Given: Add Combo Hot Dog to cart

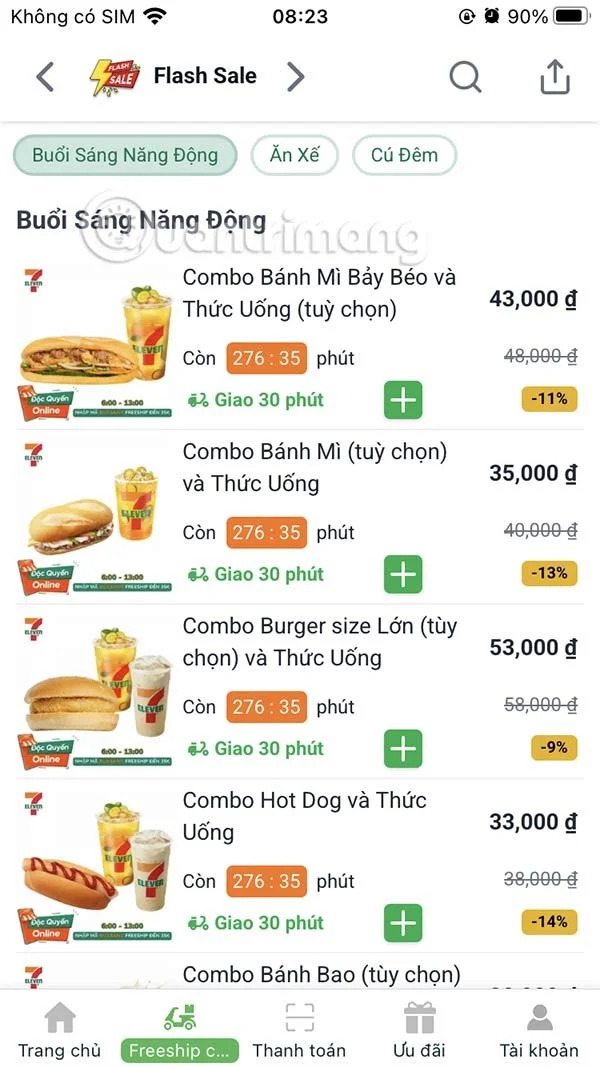Looking at the screenshot, I should pyautogui.click(x=403, y=922).
